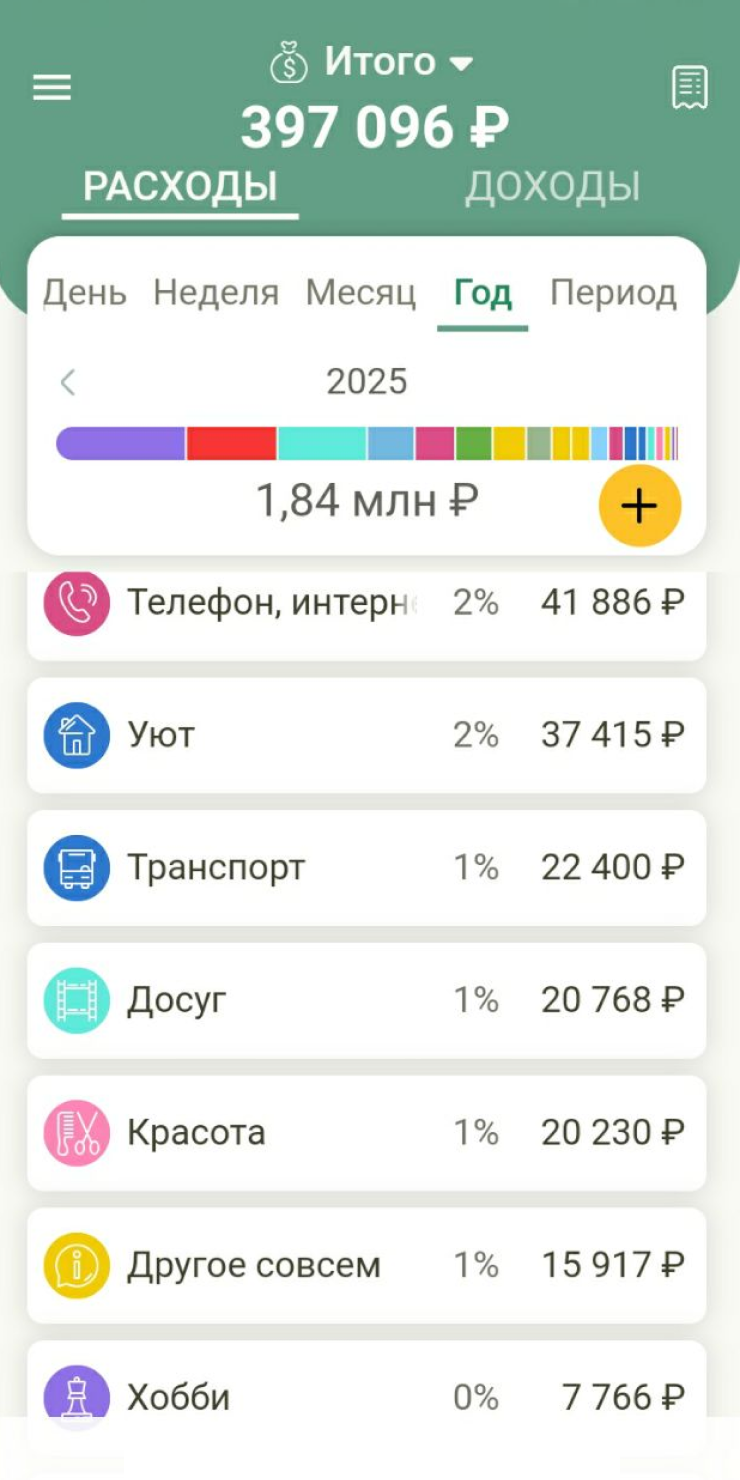Open the Другое совсем category
Screen dimensions: 740x1480
point(366,1265)
